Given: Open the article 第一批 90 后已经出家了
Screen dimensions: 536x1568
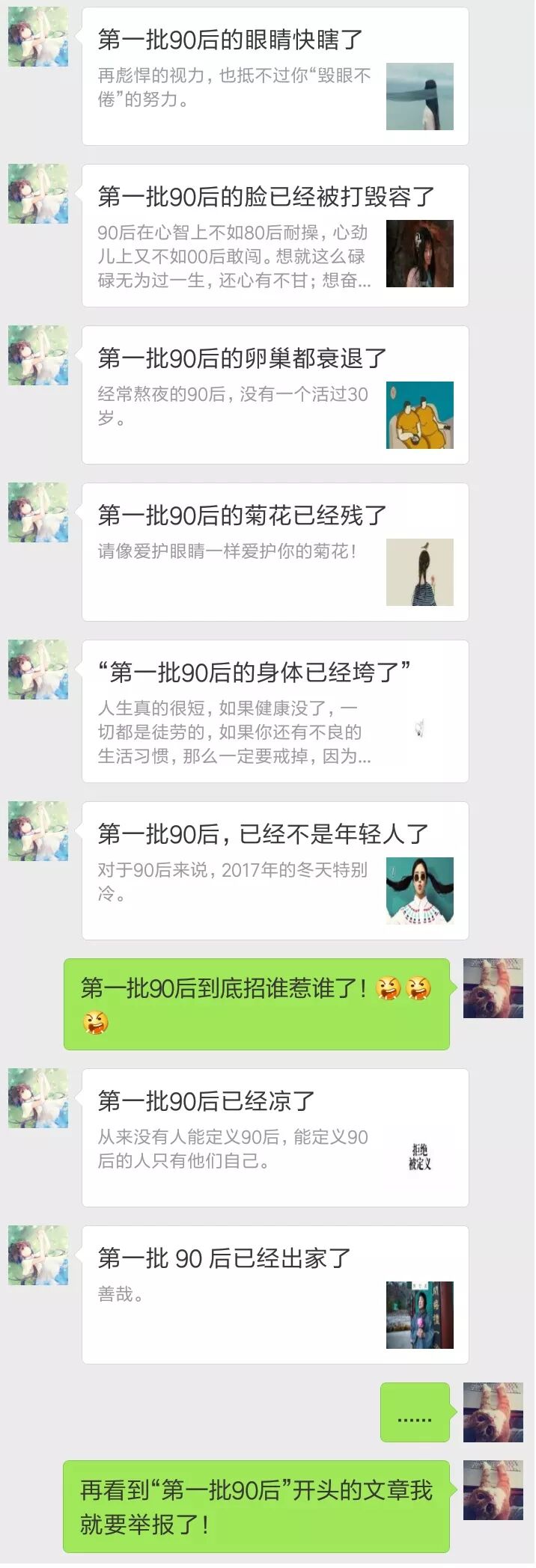Looking at the screenshot, I should [275, 1295].
